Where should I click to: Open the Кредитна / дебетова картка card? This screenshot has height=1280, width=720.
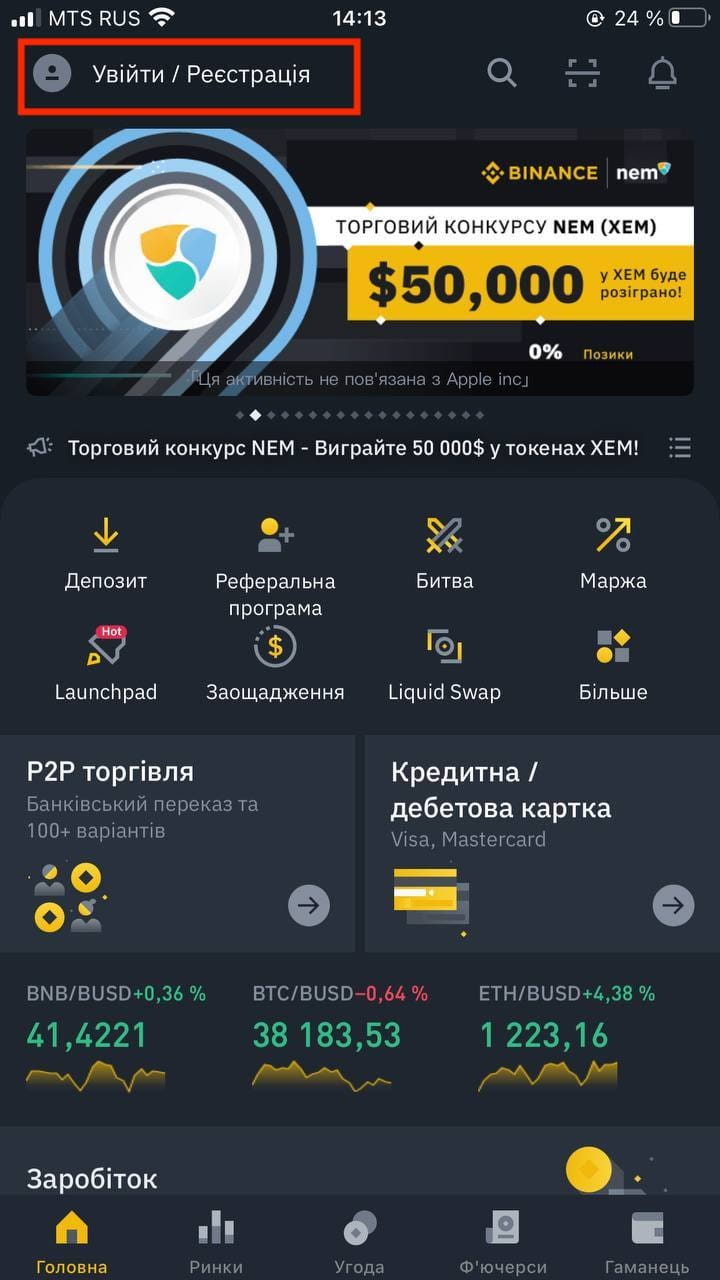point(542,844)
